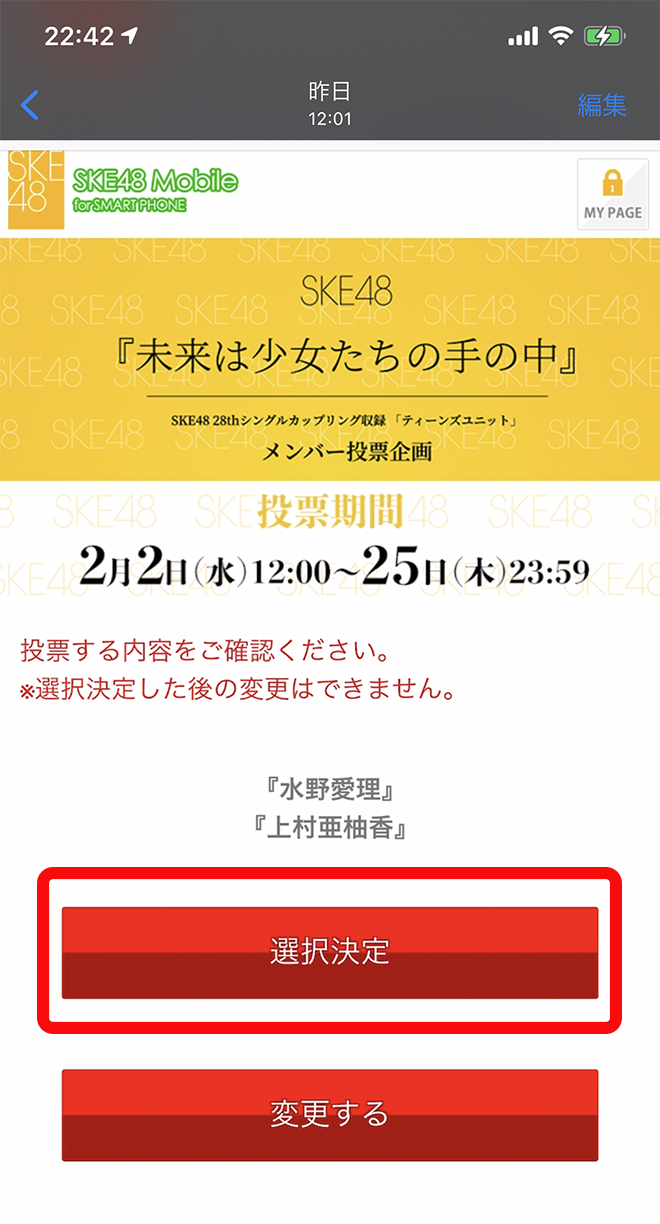This screenshot has height=1224, width=660.
Task: Go back using the blue arrow
Action: coord(30,105)
